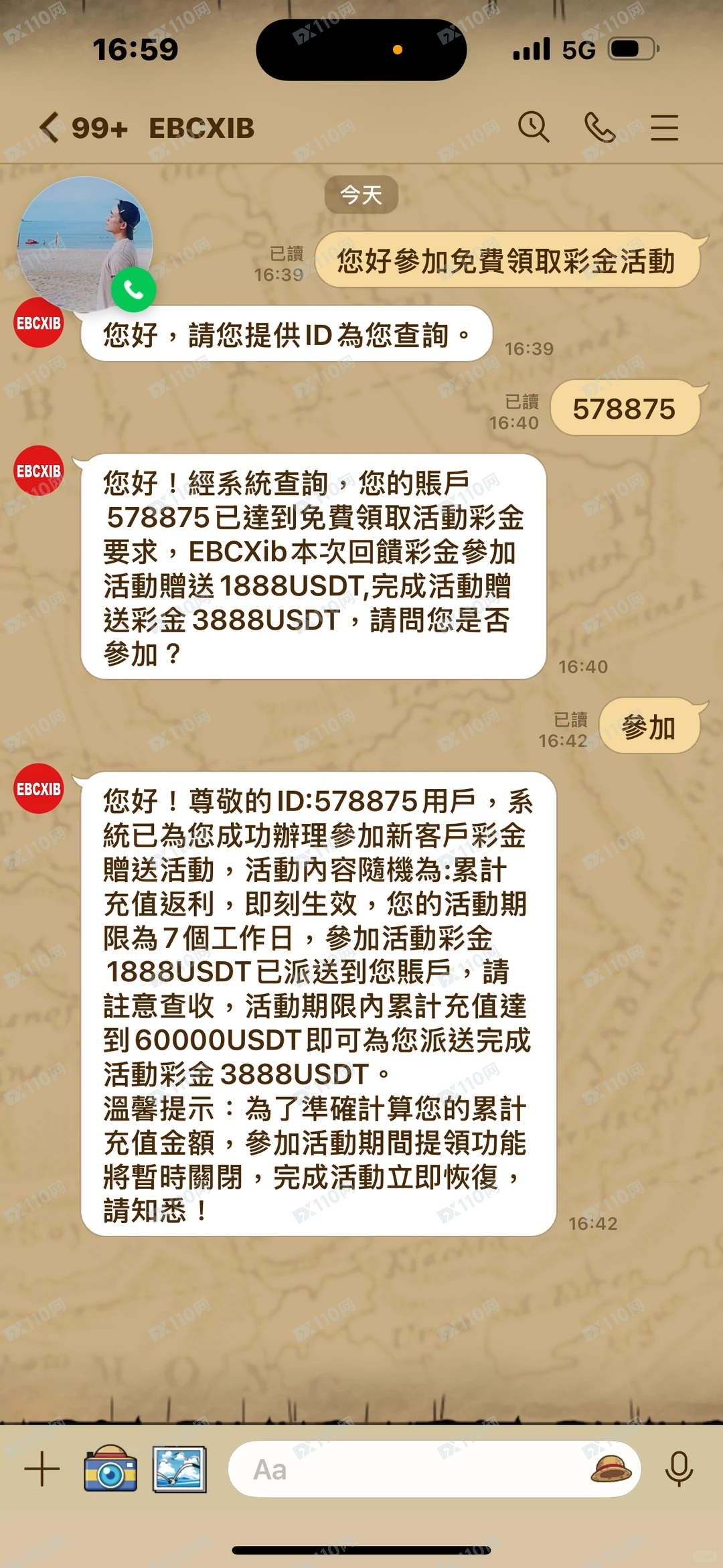Tap the 99+ unread chats indicator

(x=99, y=127)
